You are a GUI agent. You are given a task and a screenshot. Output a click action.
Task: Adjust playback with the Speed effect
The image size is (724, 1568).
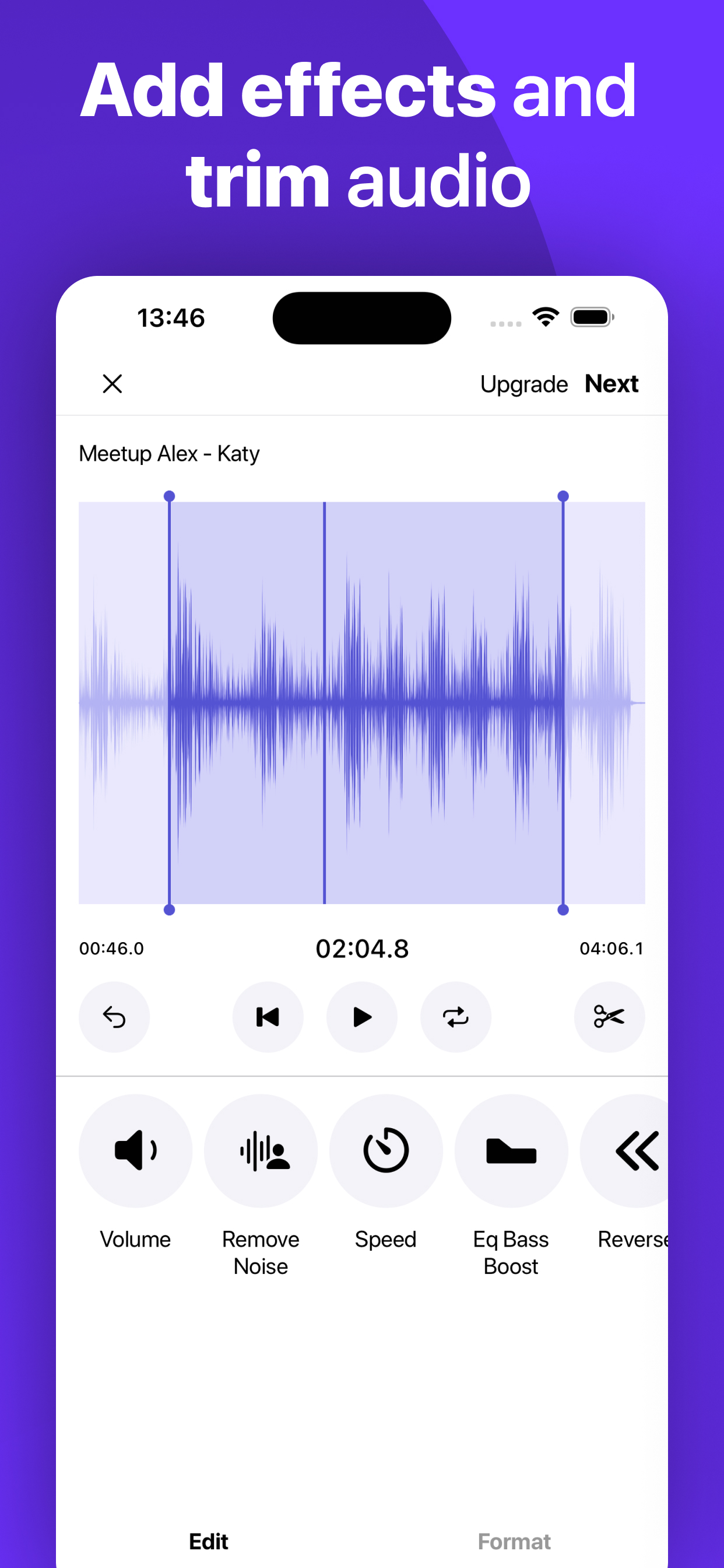(x=386, y=1149)
